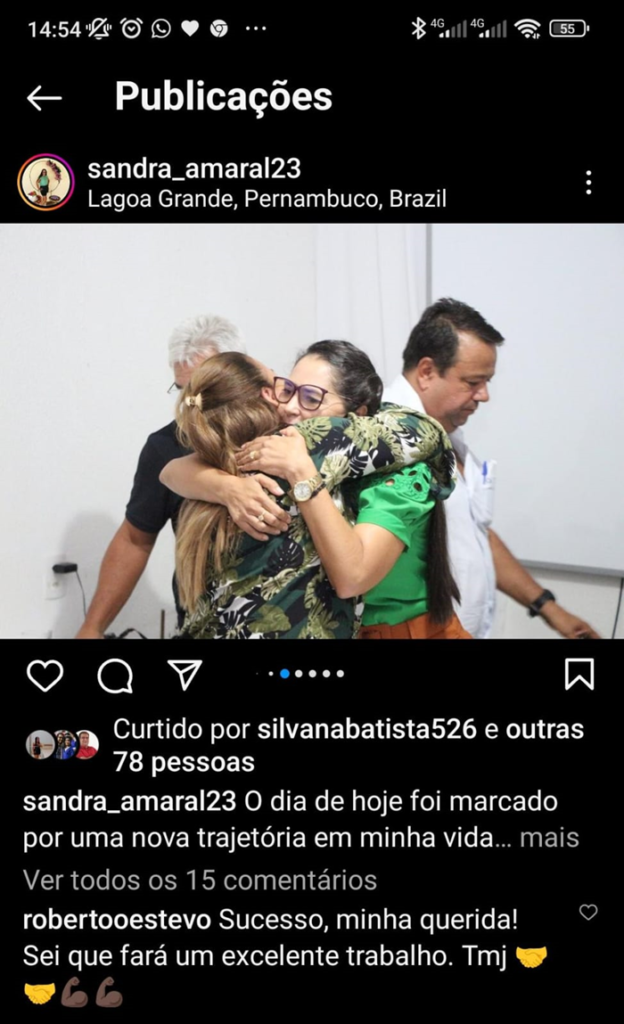Like the post with the heart icon
Image resolution: width=624 pixels, height=1024 pixels.
(45, 675)
